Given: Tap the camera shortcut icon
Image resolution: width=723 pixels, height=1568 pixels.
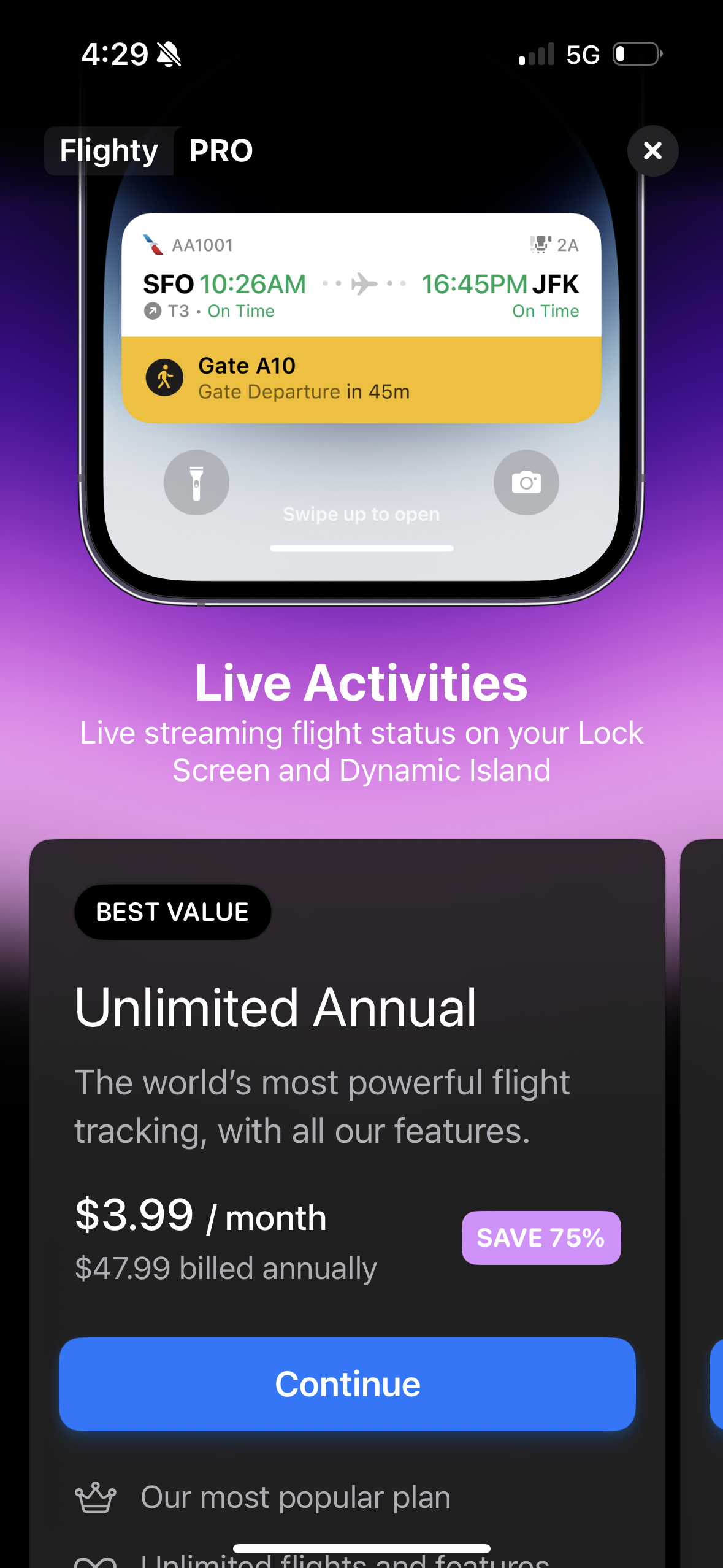Looking at the screenshot, I should point(526,483).
